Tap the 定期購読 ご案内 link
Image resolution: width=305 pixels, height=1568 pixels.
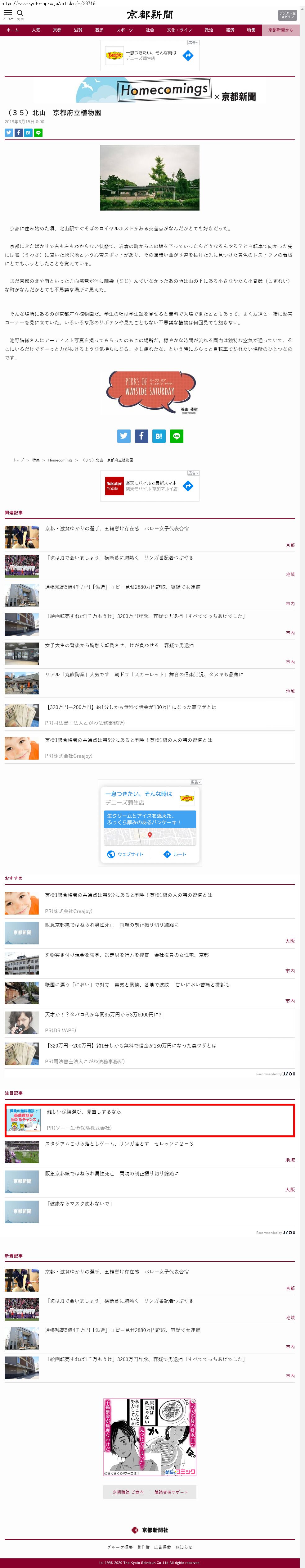tap(128, 1492)
